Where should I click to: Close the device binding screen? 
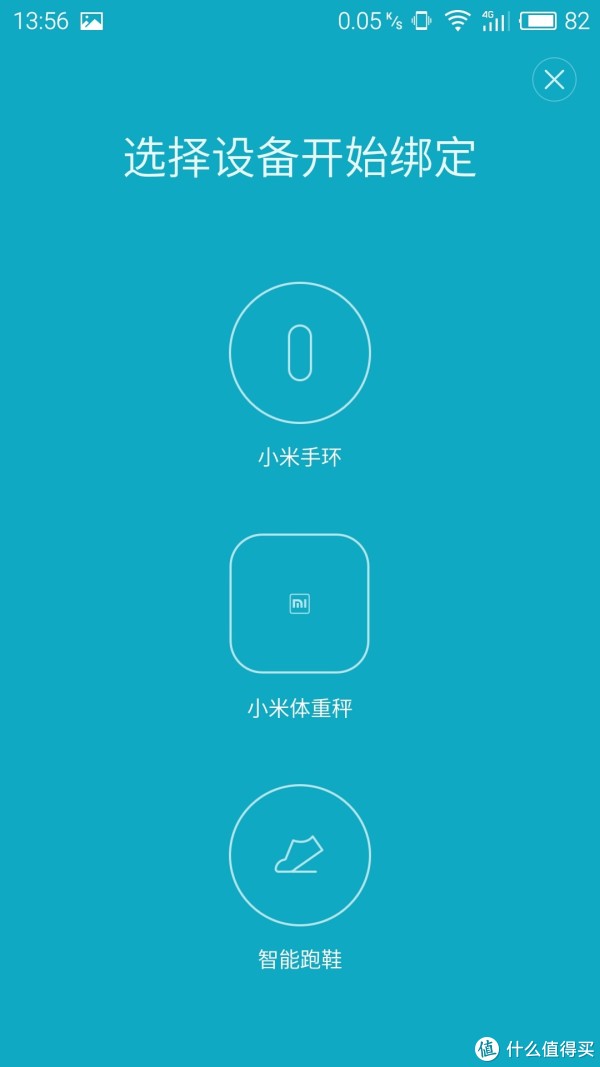pyautogui.click(x=554, y=80)
